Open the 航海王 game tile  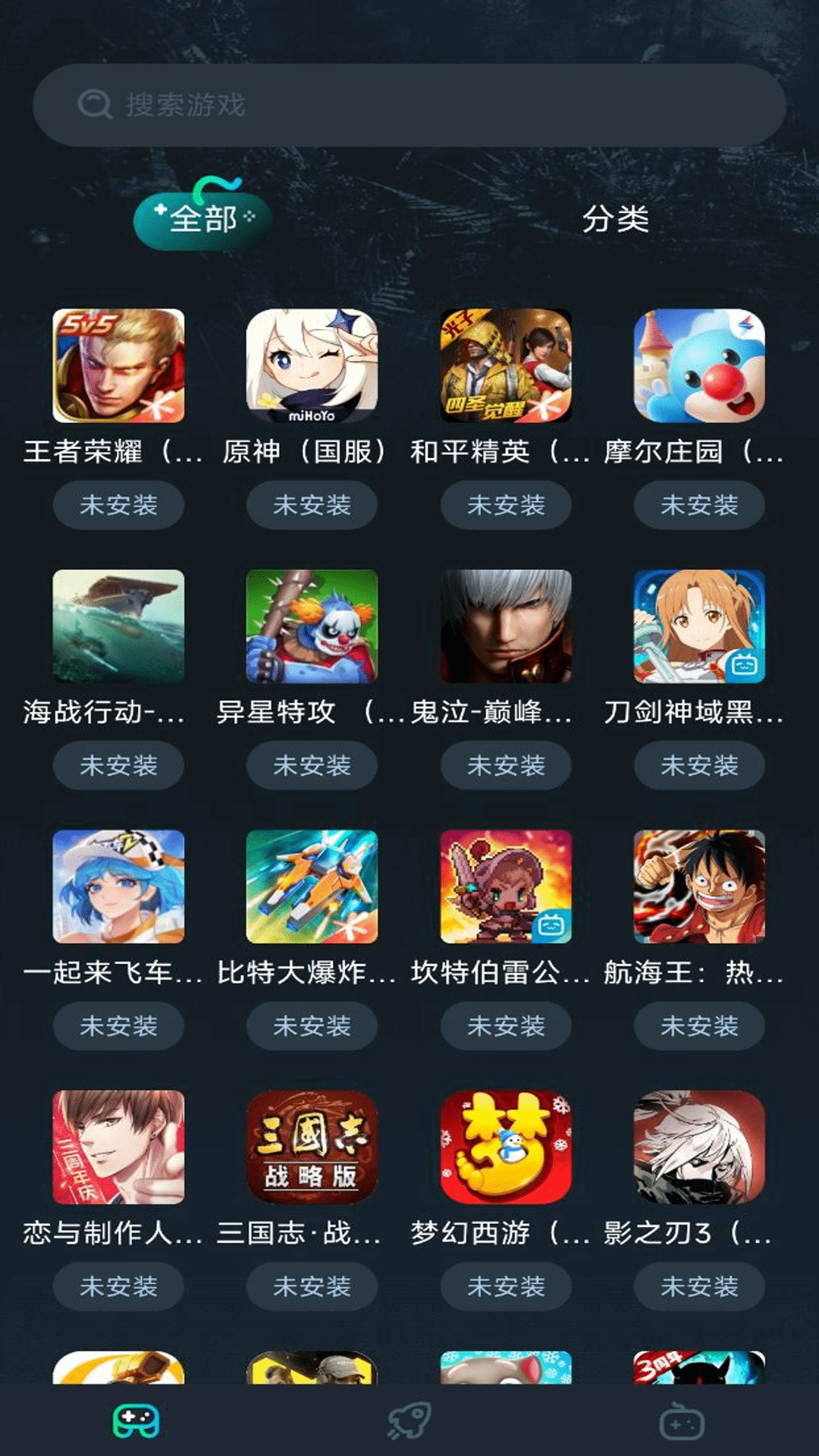tap(699, 886)
